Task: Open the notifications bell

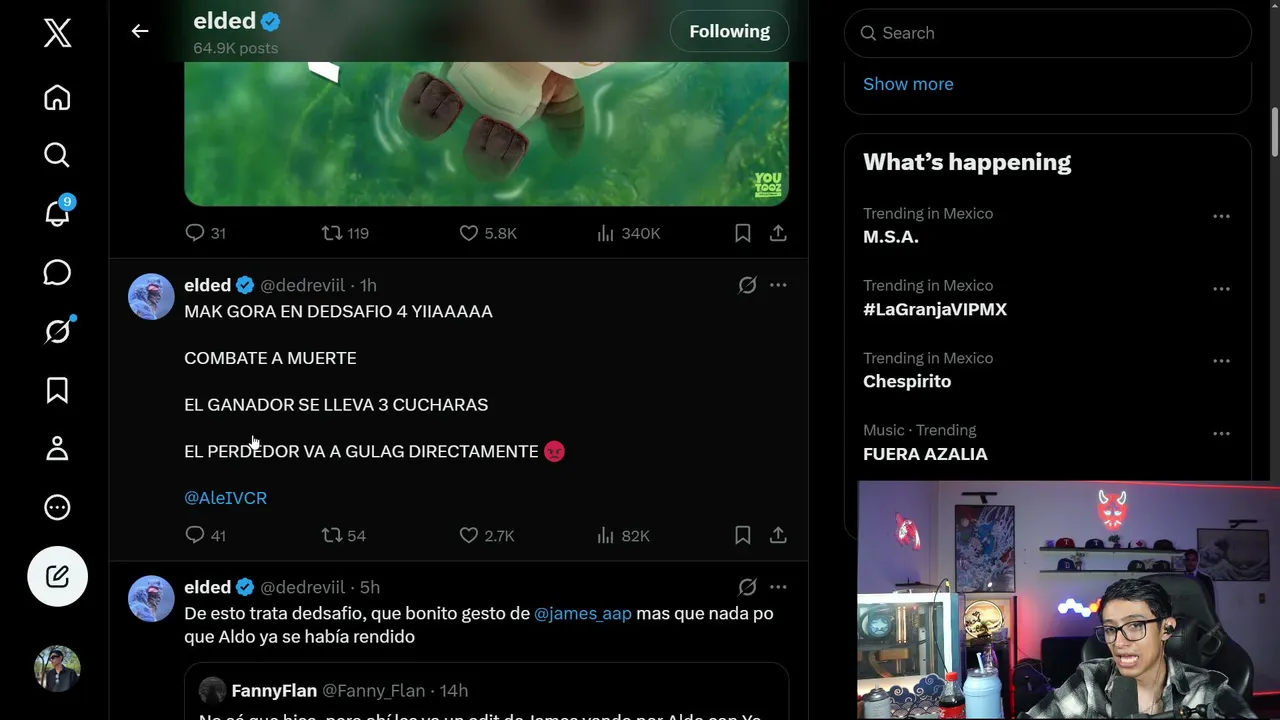Action: point(57,212)
